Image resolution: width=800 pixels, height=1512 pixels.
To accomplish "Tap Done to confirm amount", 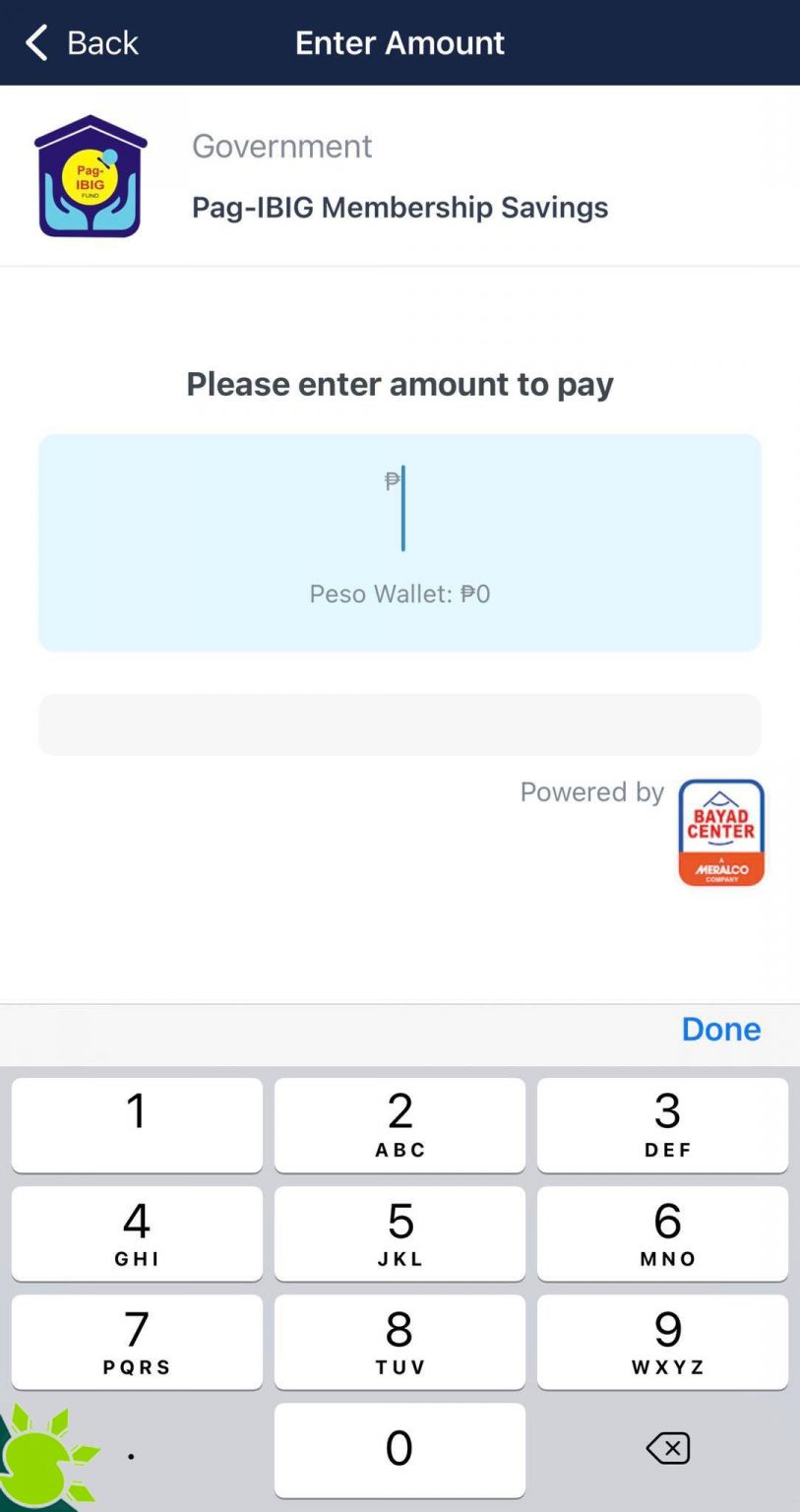I will click(720, 1029).
